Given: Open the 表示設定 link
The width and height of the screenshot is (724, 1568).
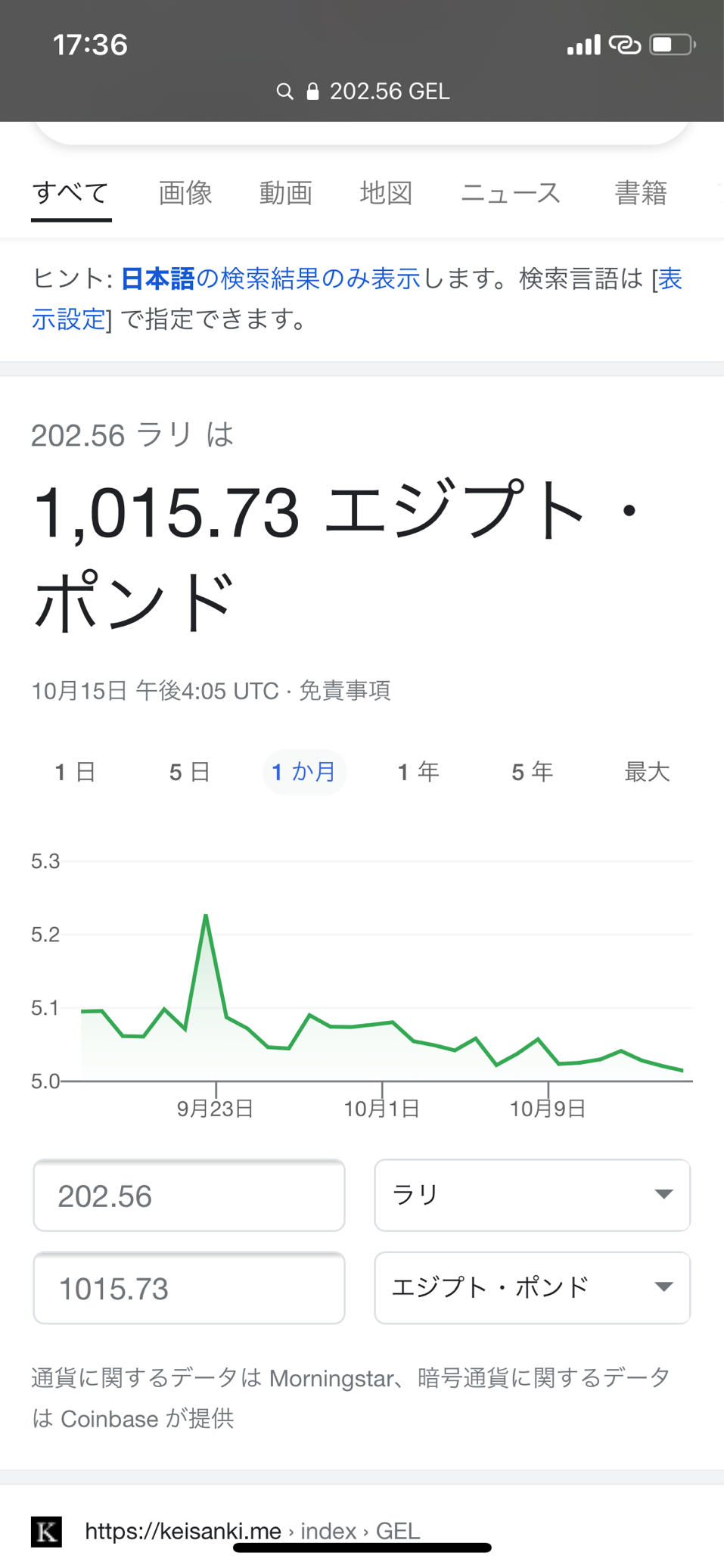Looking at the screenshot, I should click(x=357, y=299).
